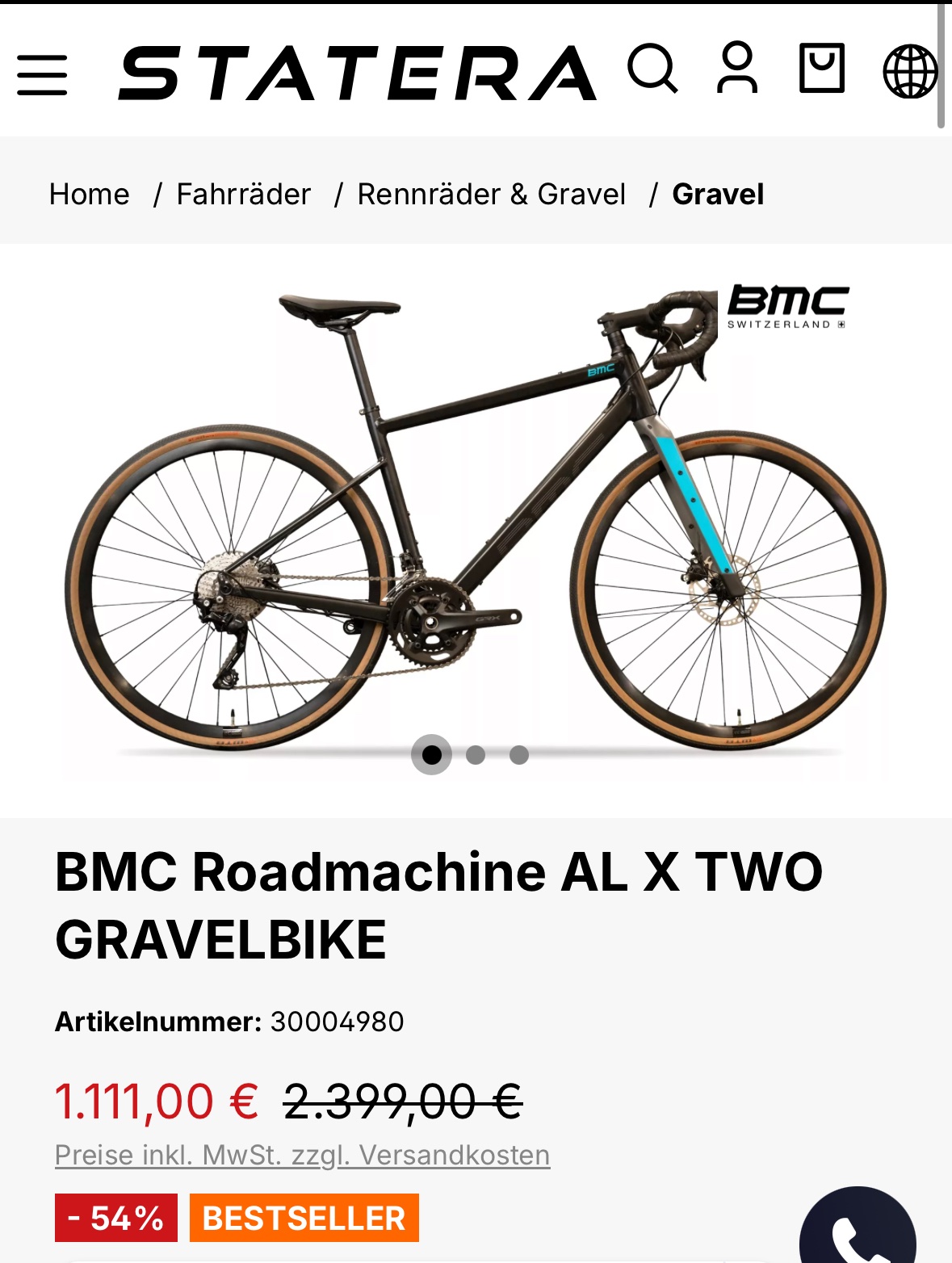Jump to the third product image dot
952x1263 pixels.
tap(519, 755)
